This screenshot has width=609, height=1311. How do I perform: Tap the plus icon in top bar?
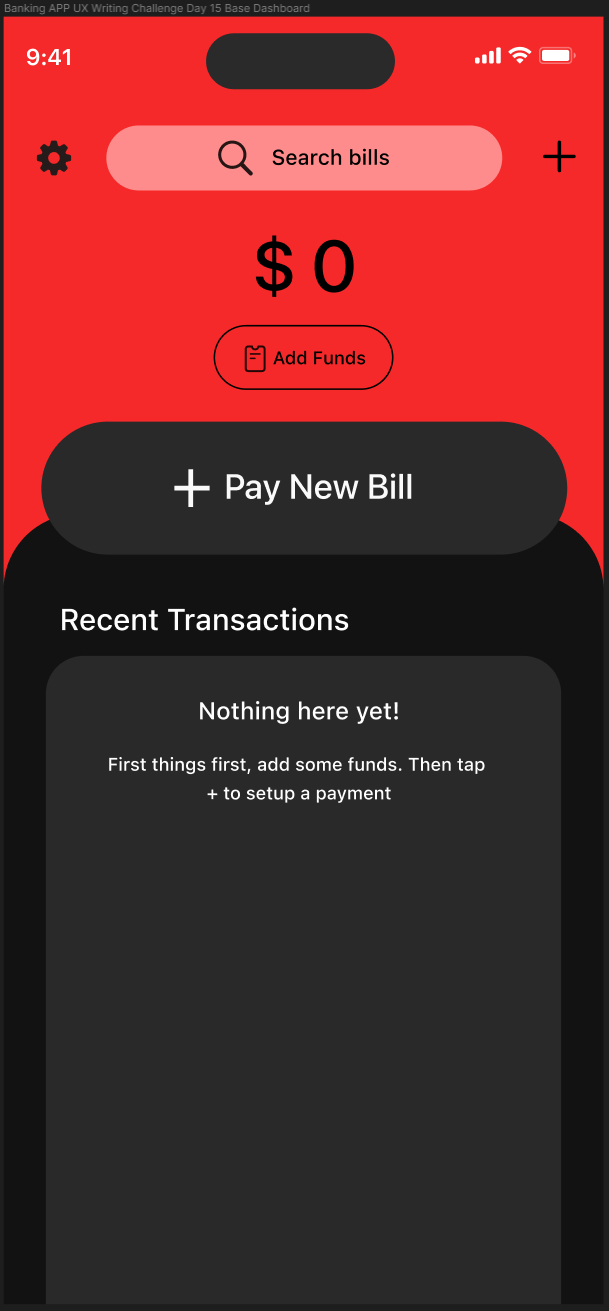click(x=559, y=157)
